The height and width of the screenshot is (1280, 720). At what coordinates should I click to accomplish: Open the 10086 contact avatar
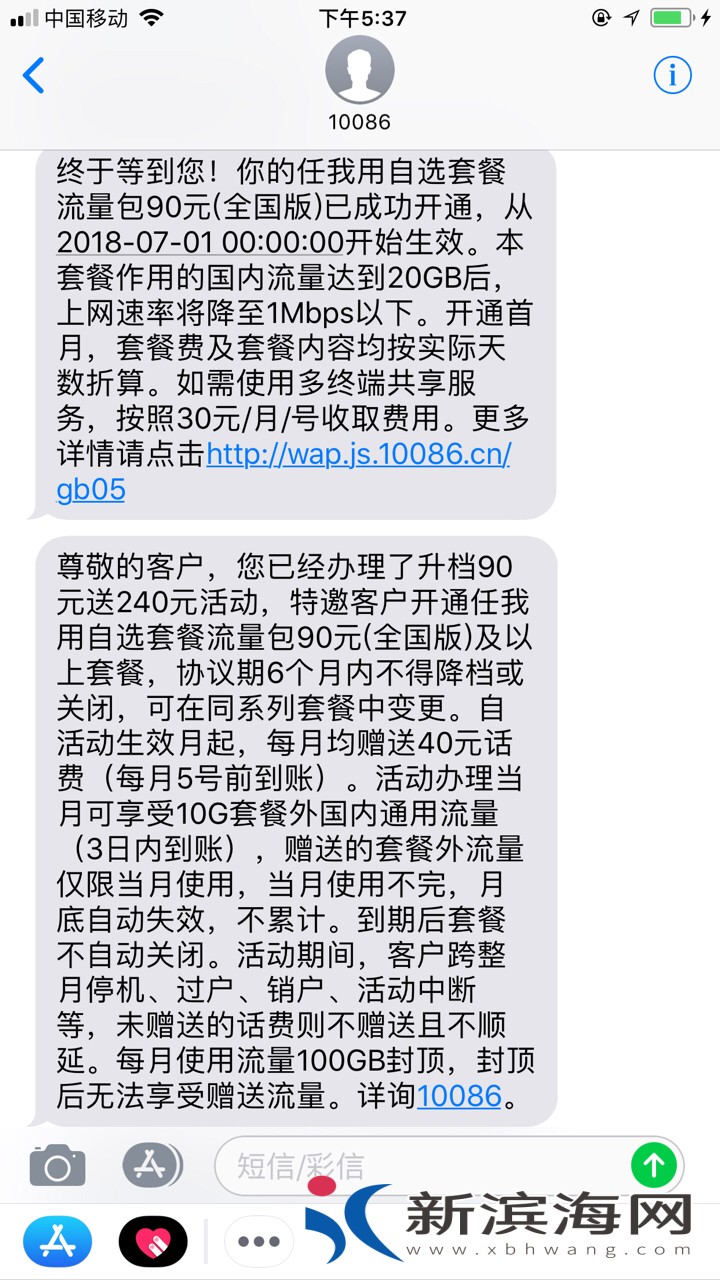click(x=360, y=71)
